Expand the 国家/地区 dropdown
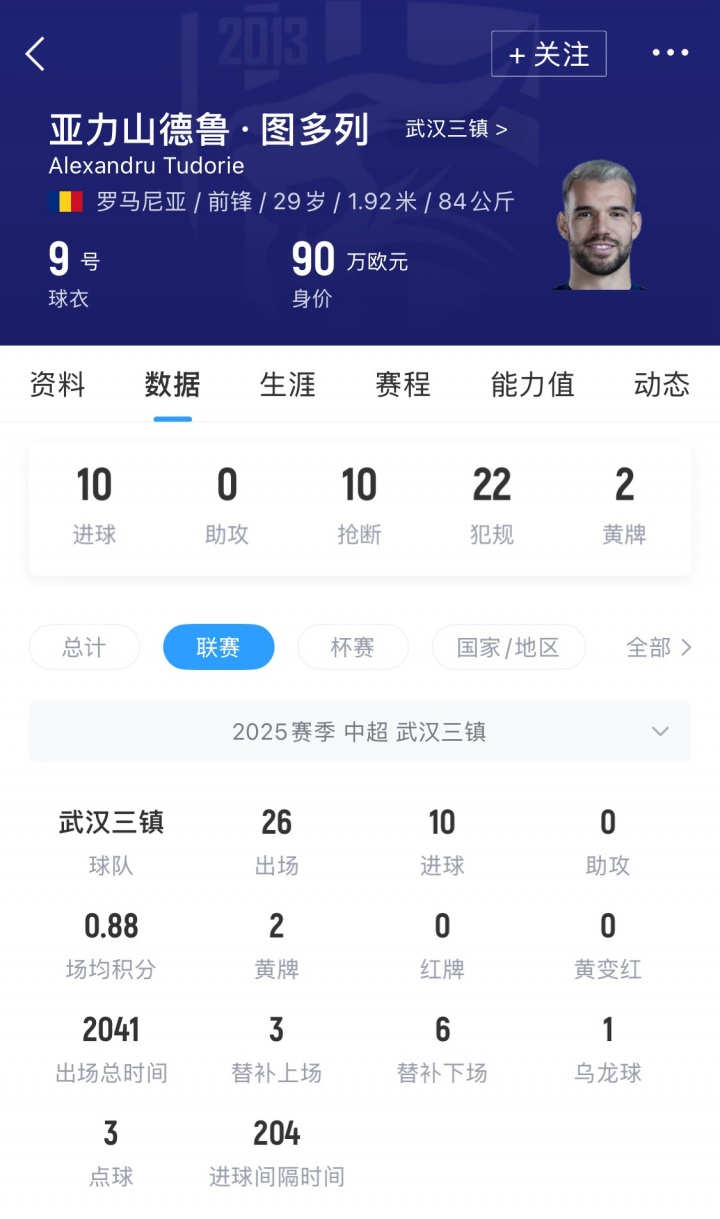Viewport: 720px width, 1219px height. (509, 647)
